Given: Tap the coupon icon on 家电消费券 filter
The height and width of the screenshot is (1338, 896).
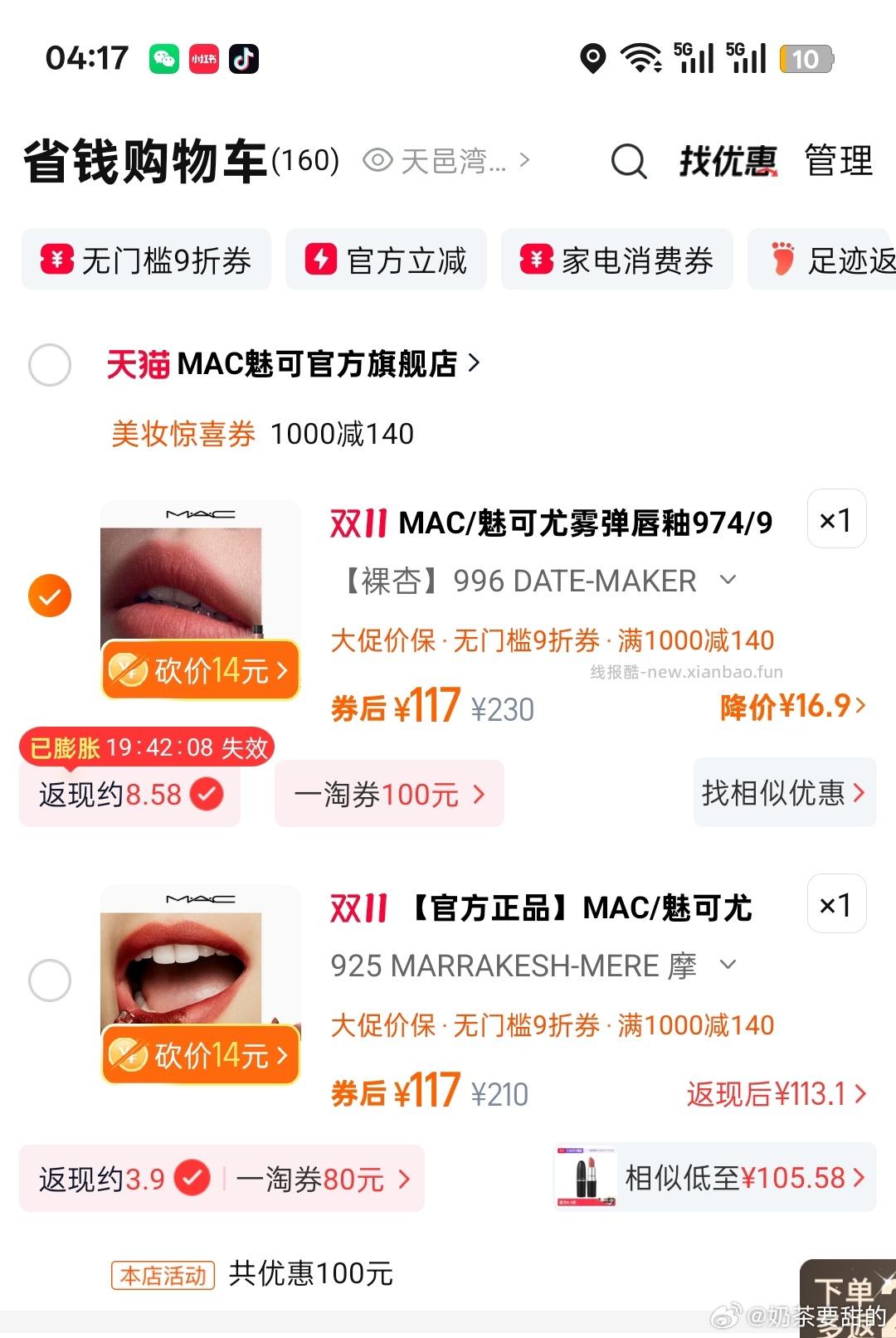Looking at the screenshot, I should pos(535,260).
